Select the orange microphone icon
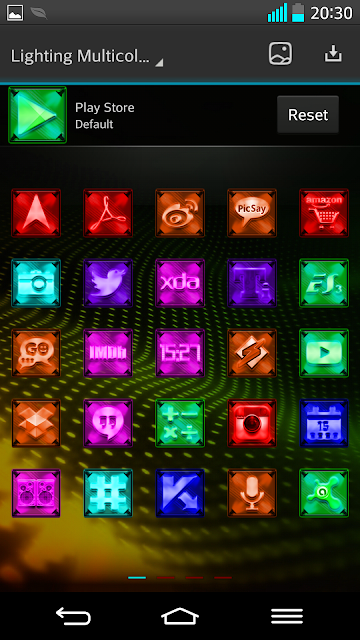The height and width of the screenshot is (640, 360). tap(252, 493)
